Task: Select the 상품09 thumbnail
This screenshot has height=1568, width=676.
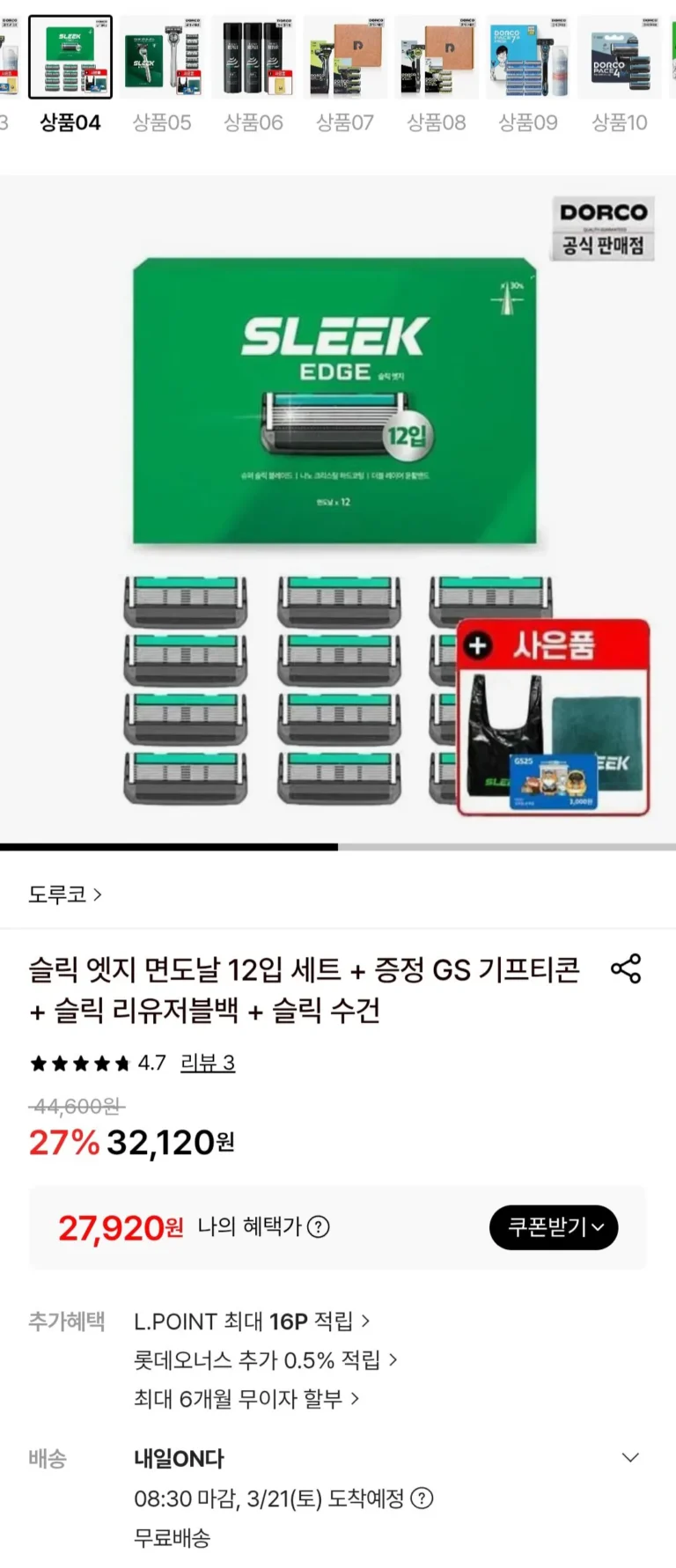Action: 528,58
